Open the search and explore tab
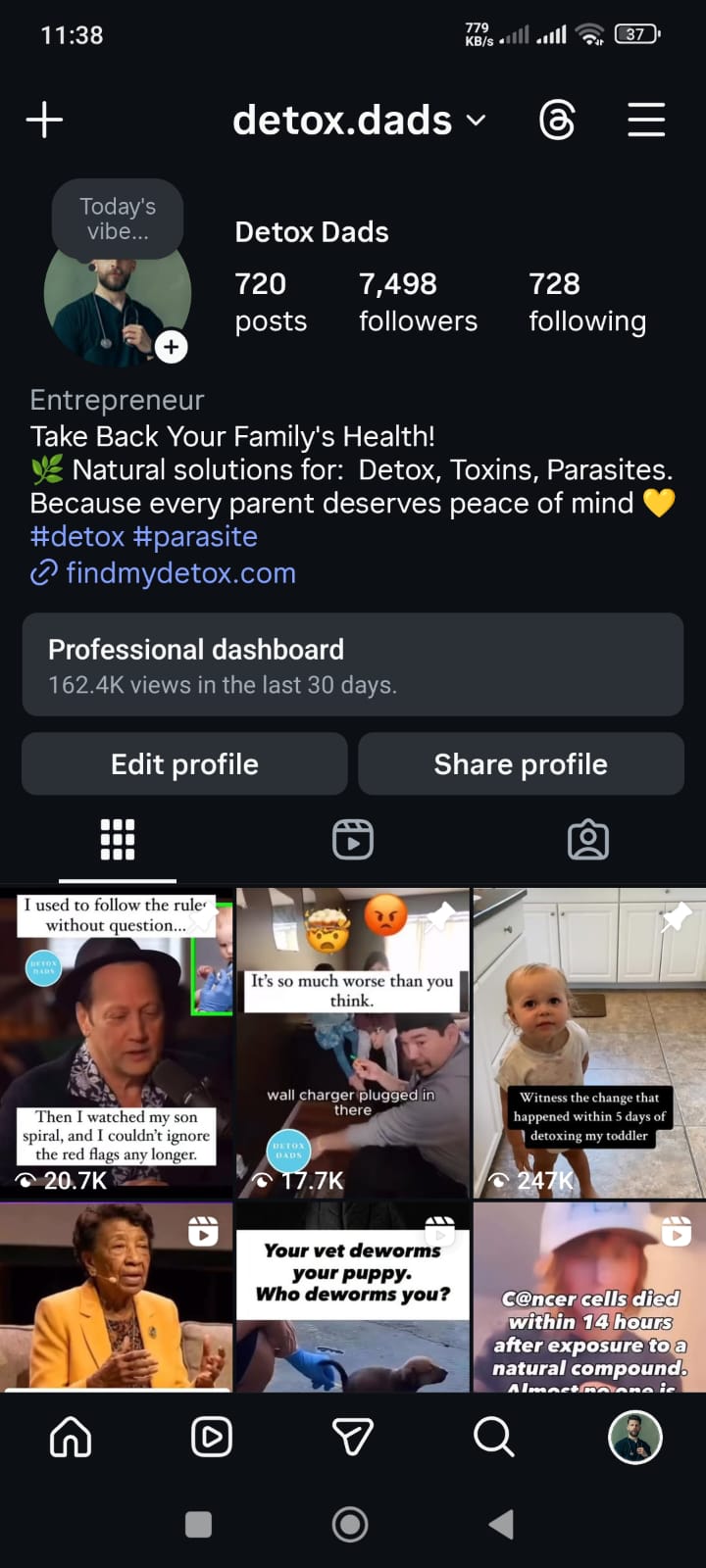 click(493, 1438)
